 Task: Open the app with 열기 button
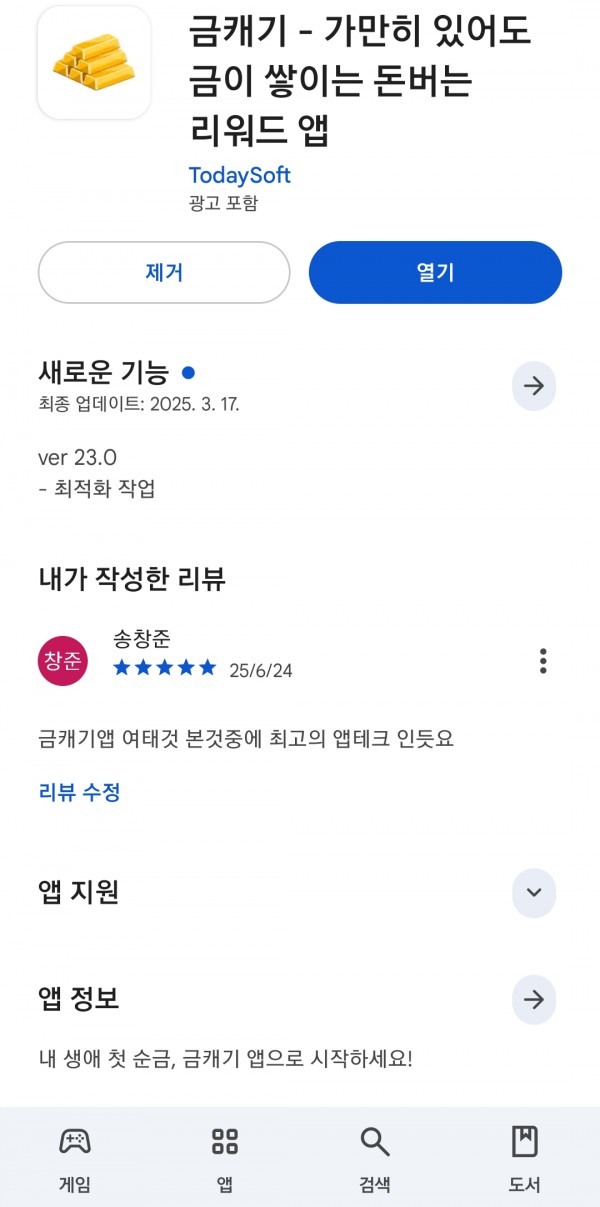(x=435, y=272)
